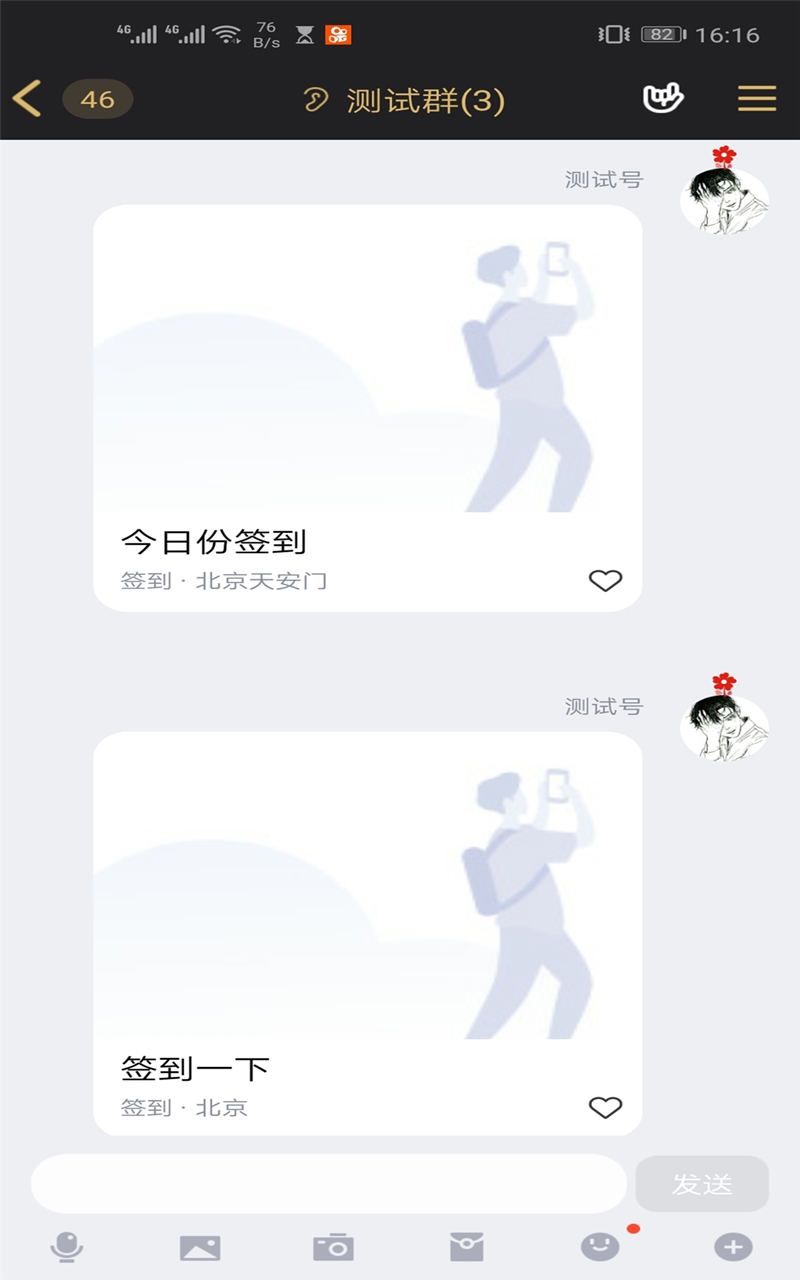
Task: Open the hamburger menu
Action: click(757, 98)
